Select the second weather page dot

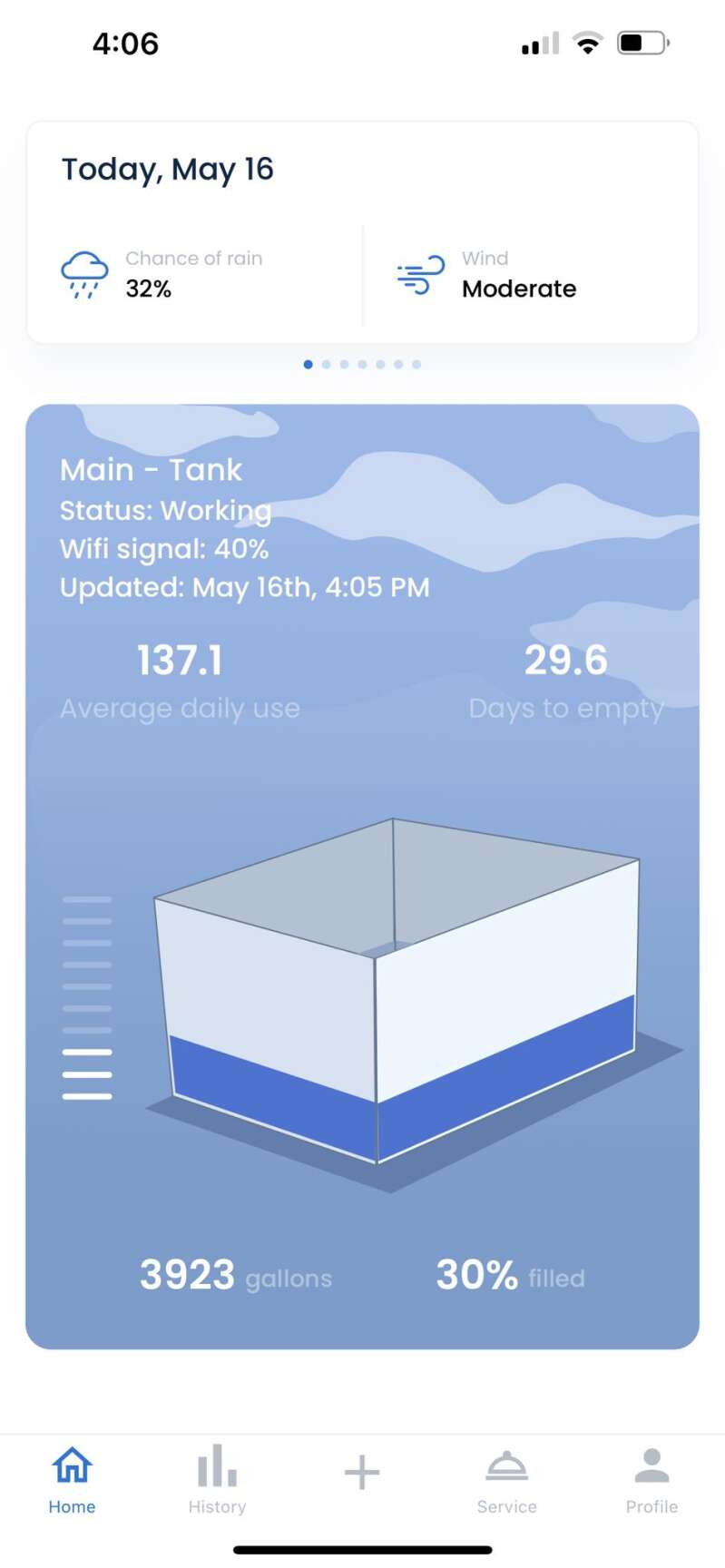[x=326, y=364]
